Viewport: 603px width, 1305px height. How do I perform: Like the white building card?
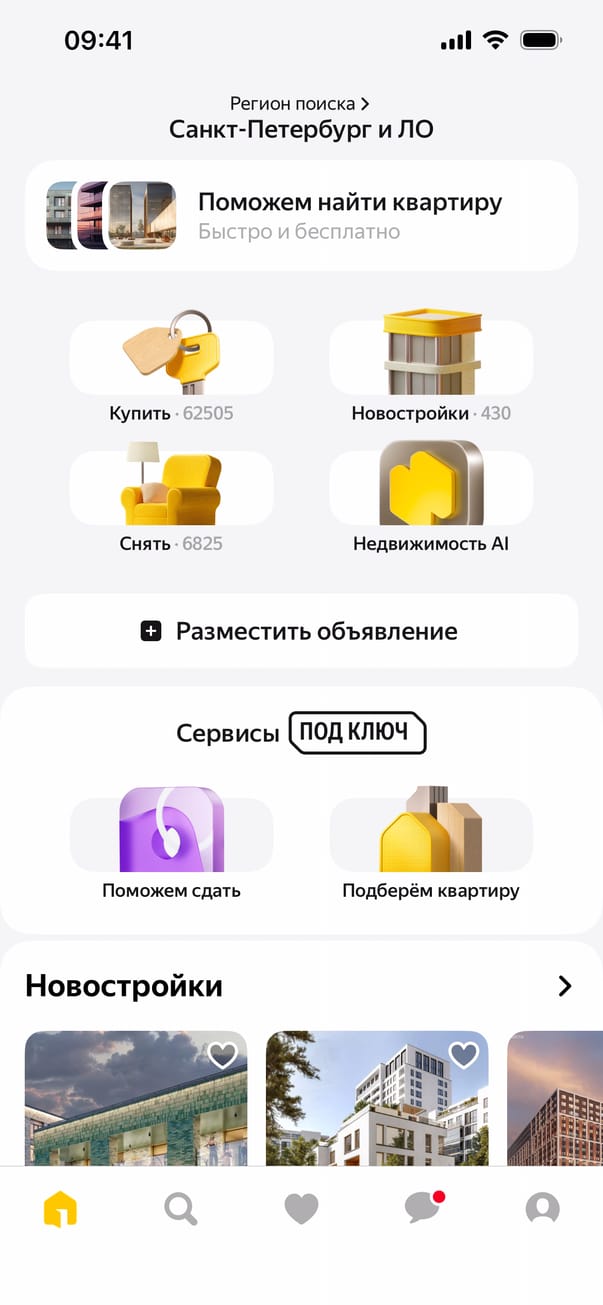click(x=463, y=1055)
